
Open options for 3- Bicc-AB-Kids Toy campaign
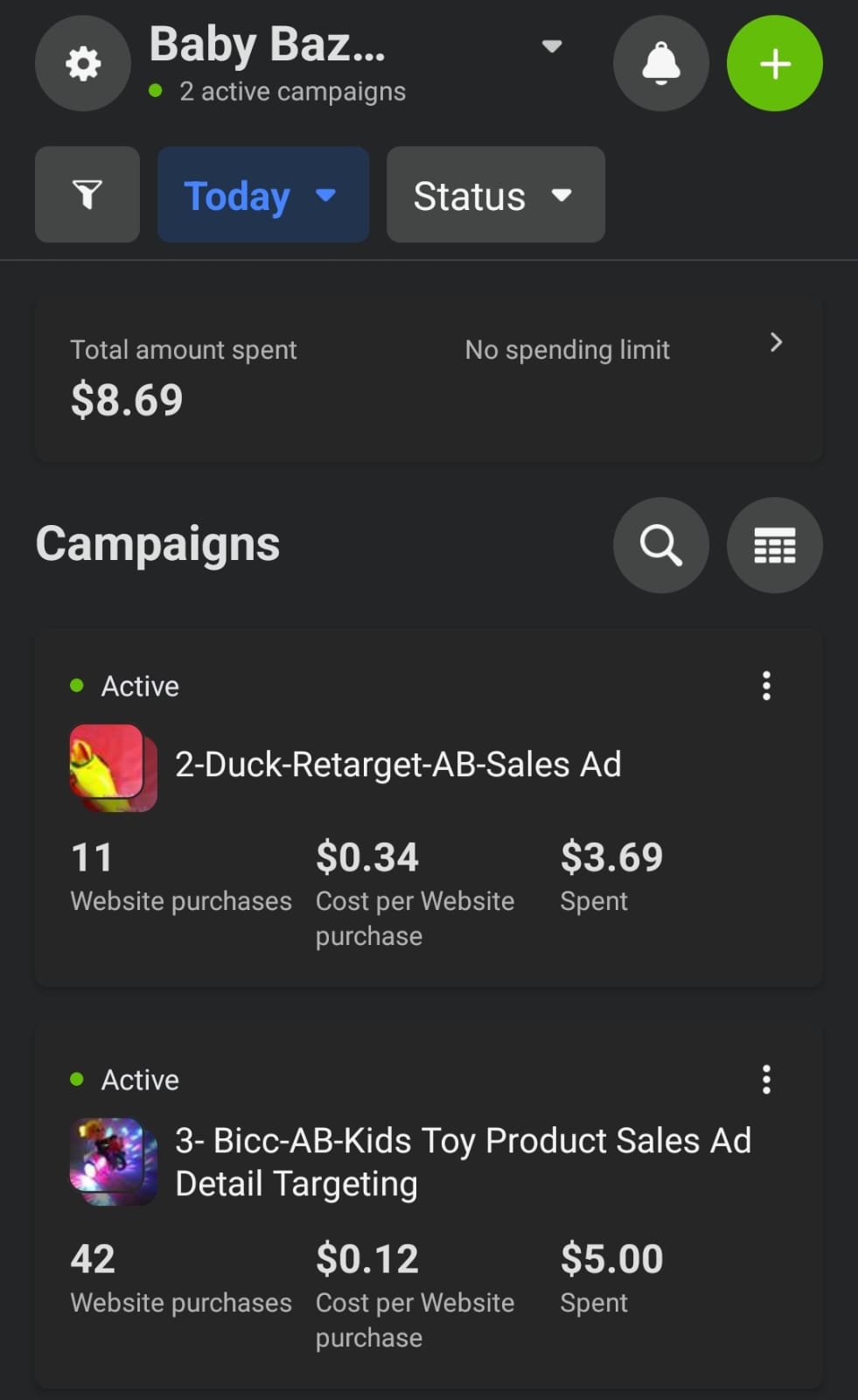[x=766, y=1080]
